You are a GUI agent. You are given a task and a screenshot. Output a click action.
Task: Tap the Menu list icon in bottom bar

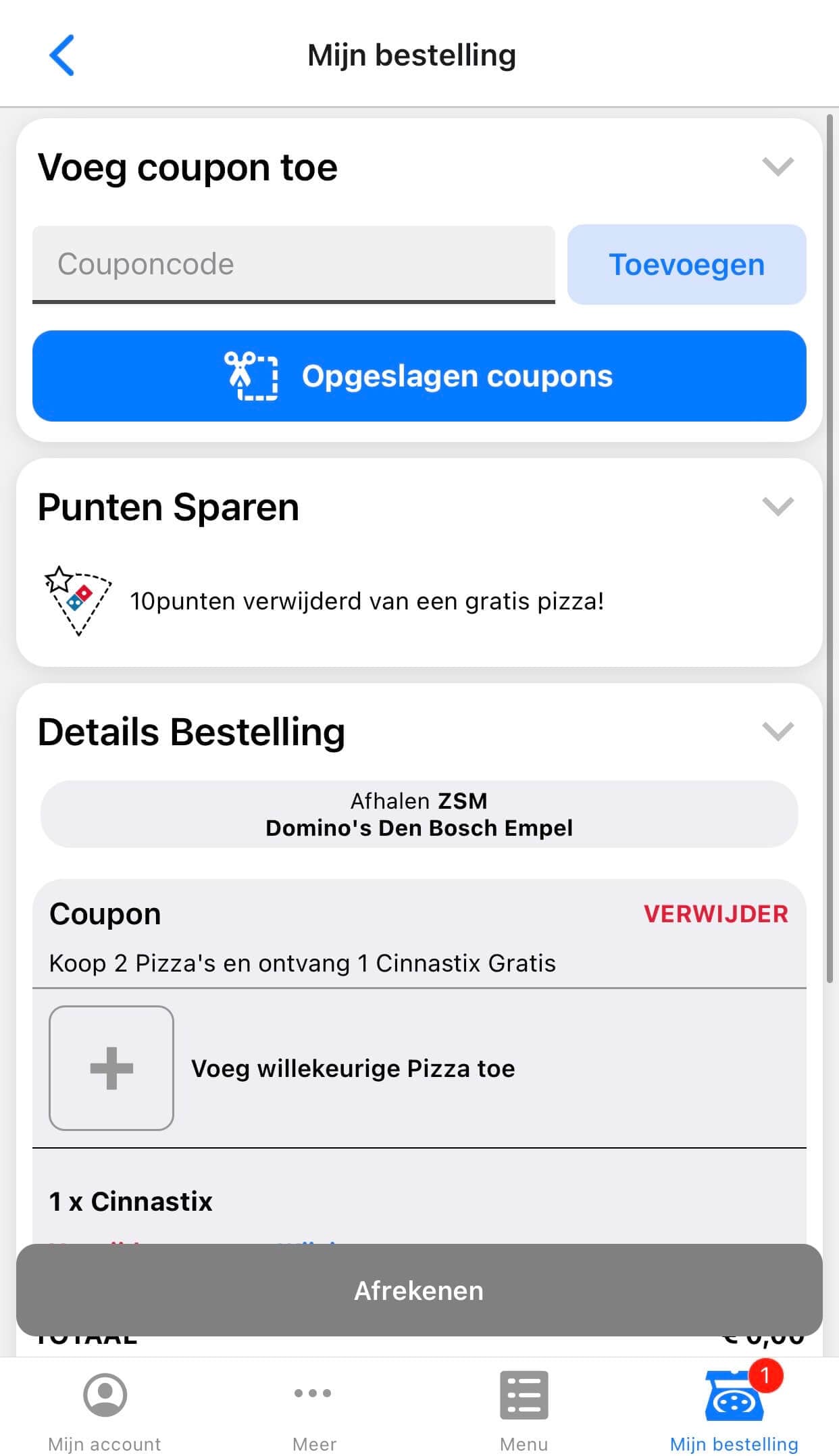tap(524, 1393)
